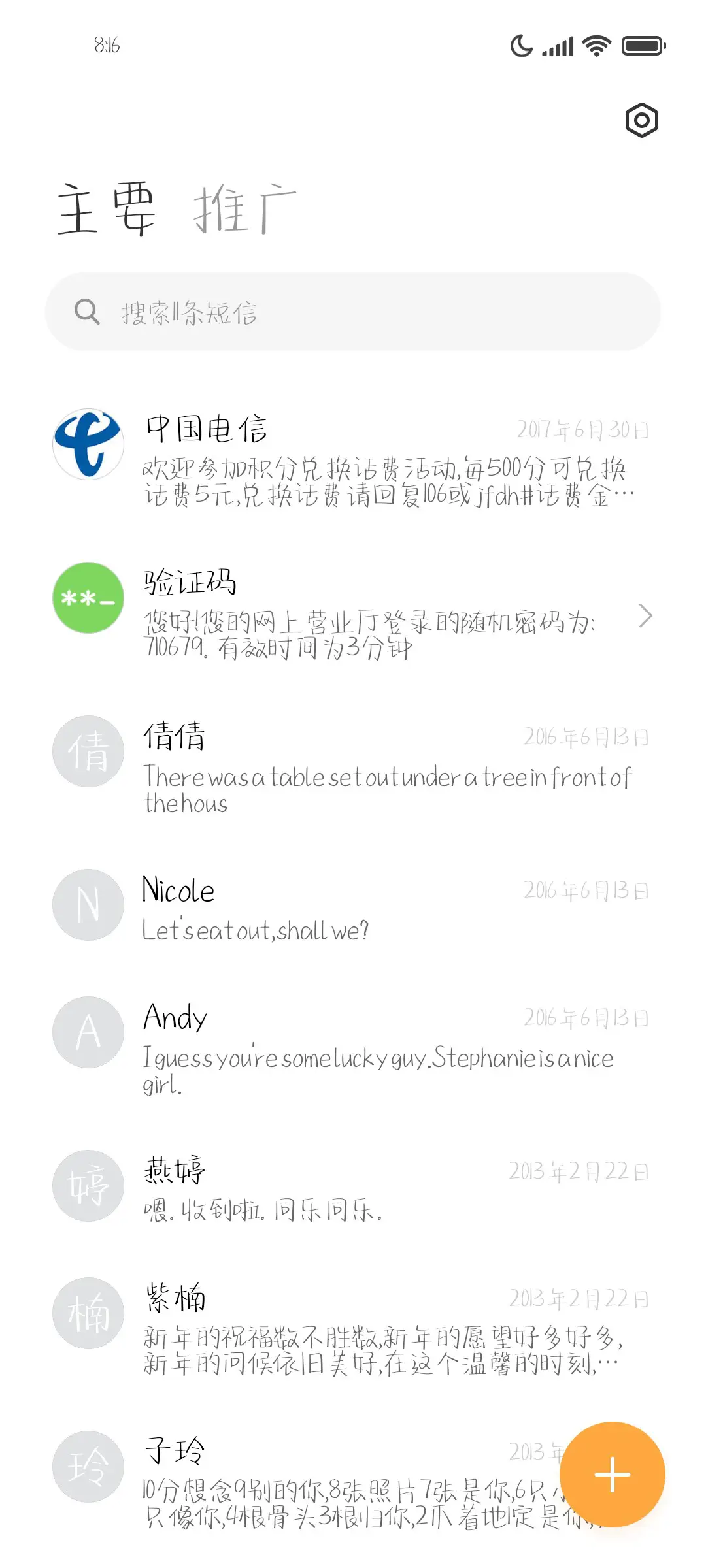
Task: Click the 燕婷 avatar icon
Action: (88, 1186)
